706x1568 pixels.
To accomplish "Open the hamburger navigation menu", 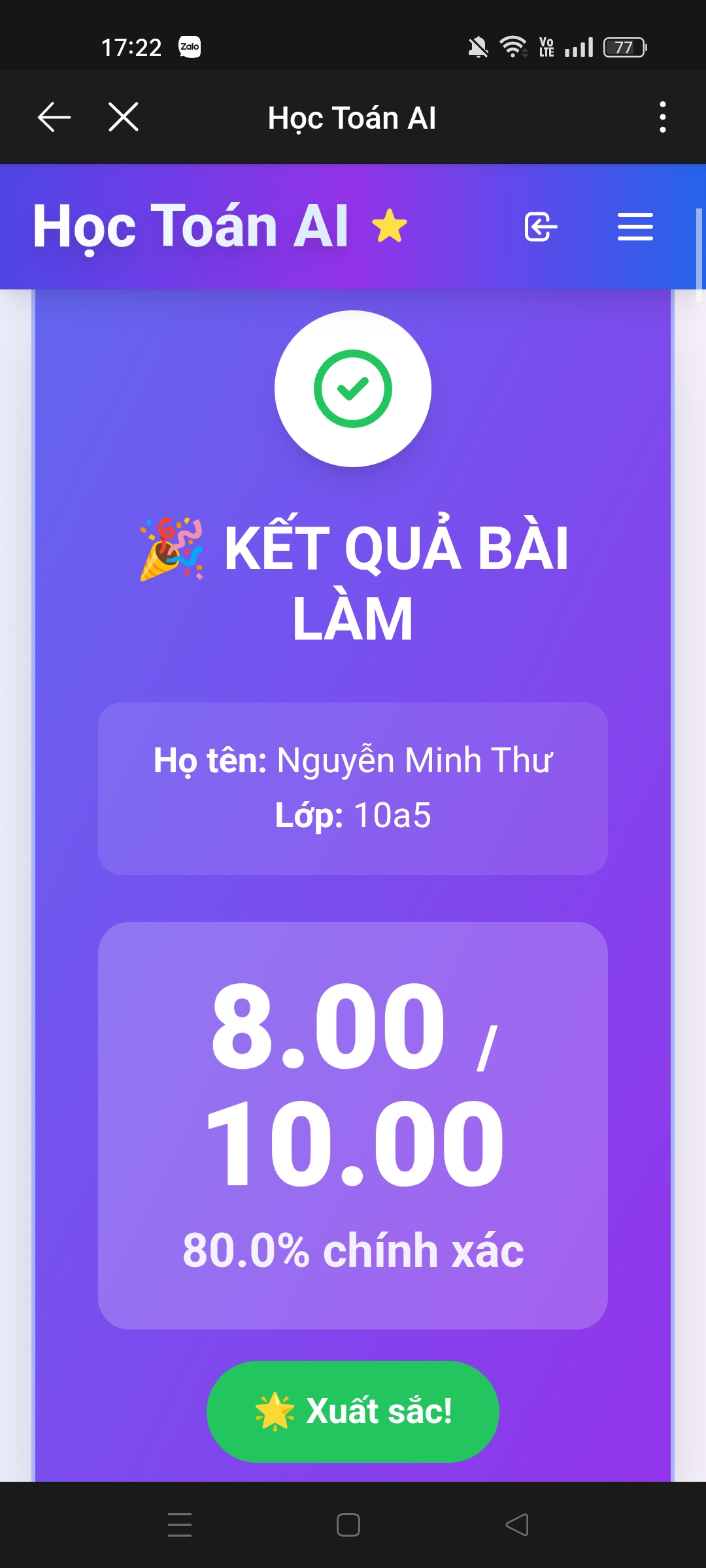I will [635, 227].
